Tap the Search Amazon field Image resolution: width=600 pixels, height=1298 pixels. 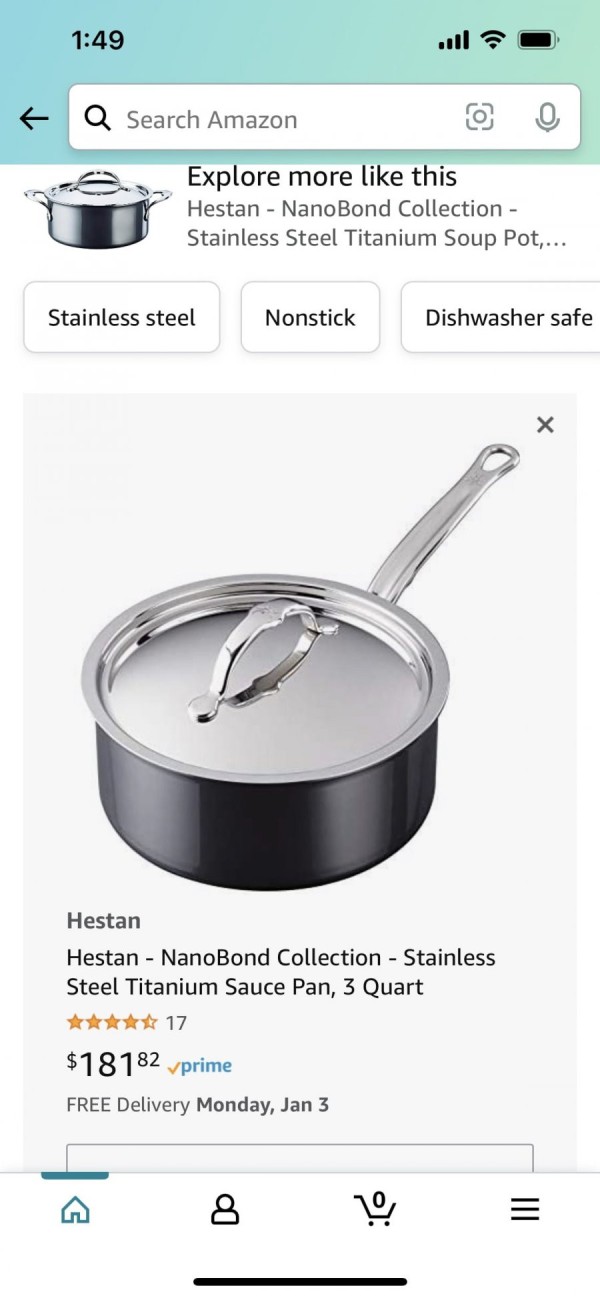270,119
